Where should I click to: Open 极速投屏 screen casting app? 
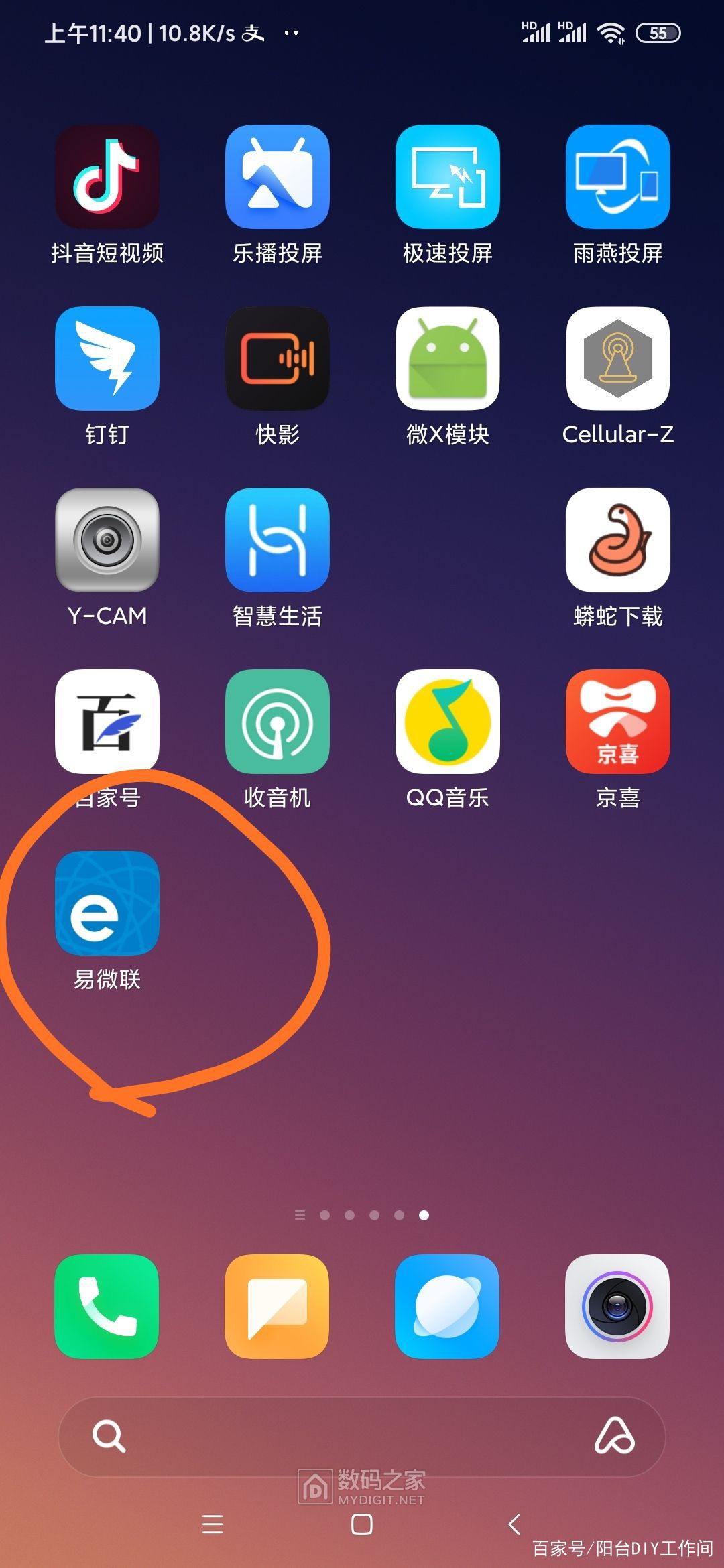click(447, 177)
